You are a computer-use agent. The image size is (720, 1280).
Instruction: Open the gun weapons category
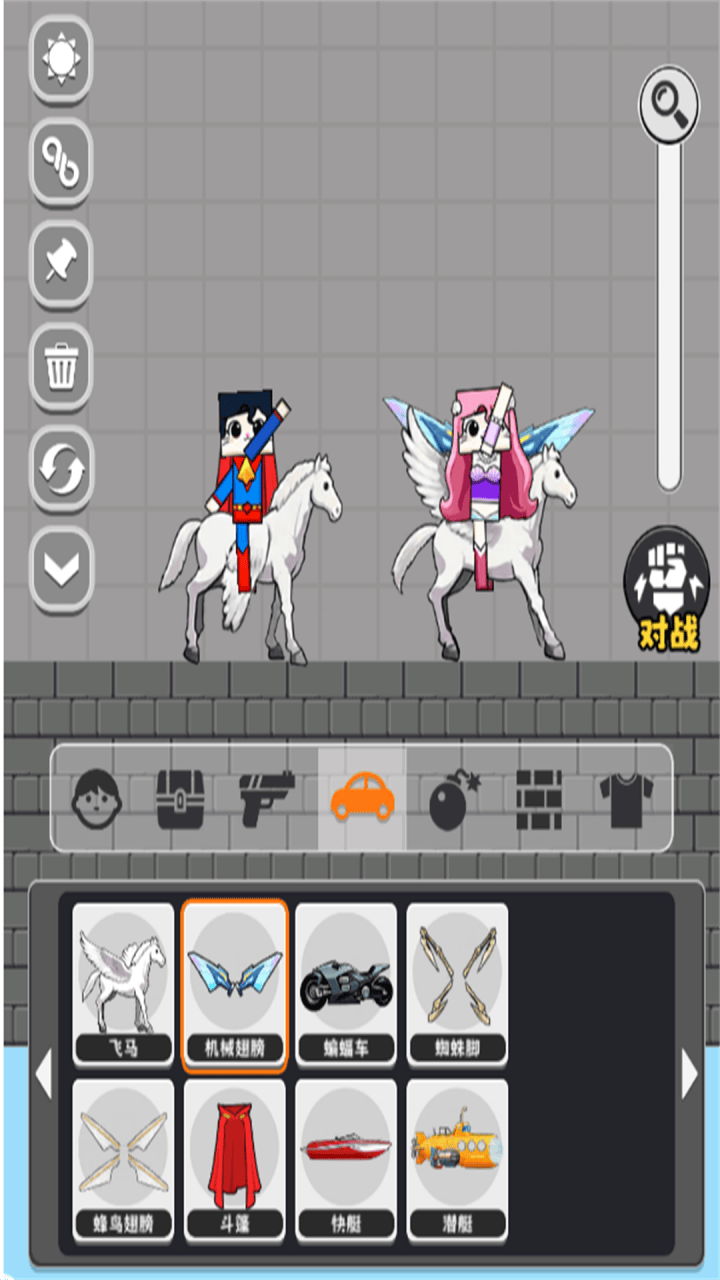(267, 798)
